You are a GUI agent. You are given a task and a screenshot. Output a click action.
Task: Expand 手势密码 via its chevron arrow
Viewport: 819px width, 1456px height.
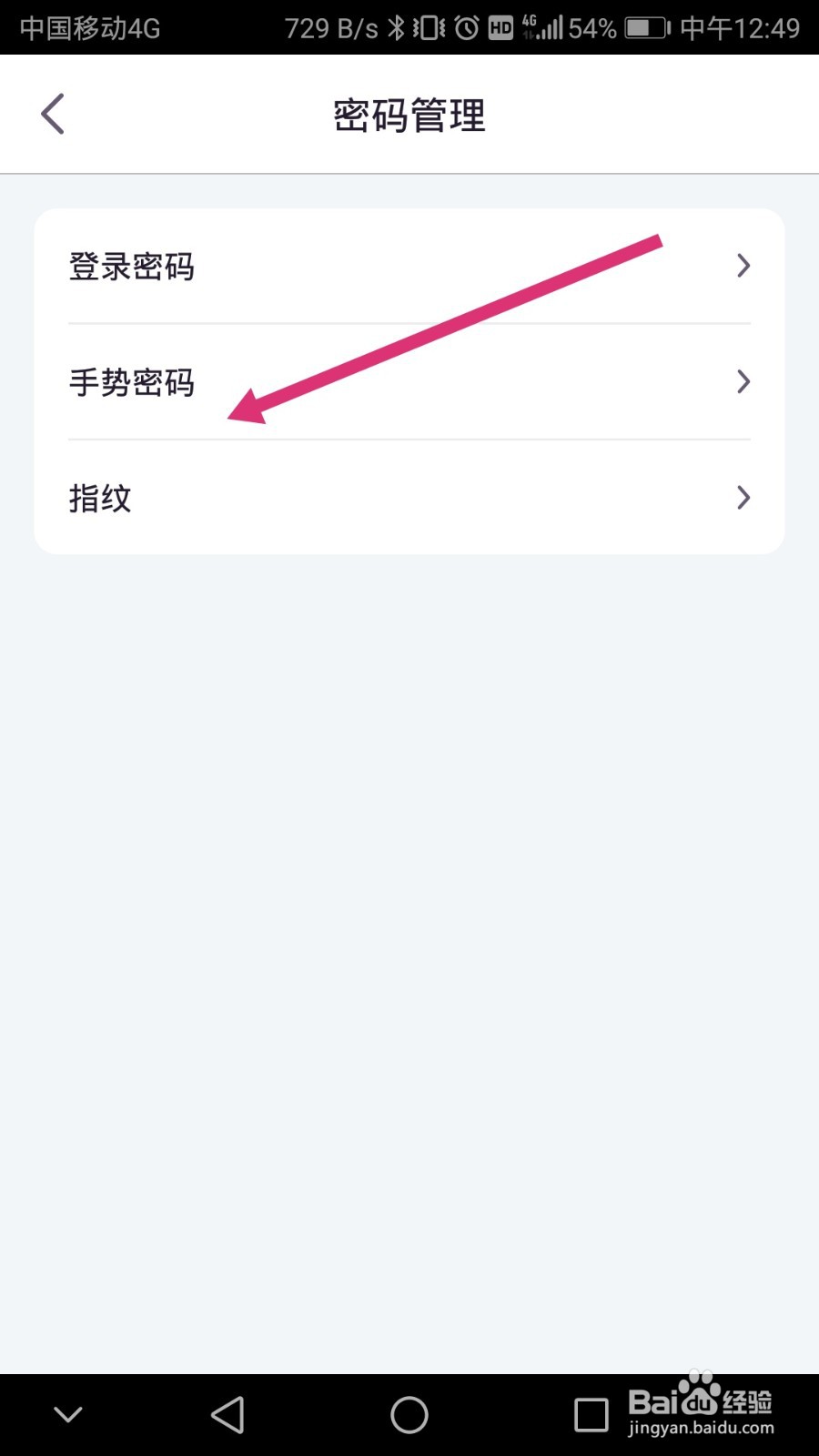[x=743, y=382]
